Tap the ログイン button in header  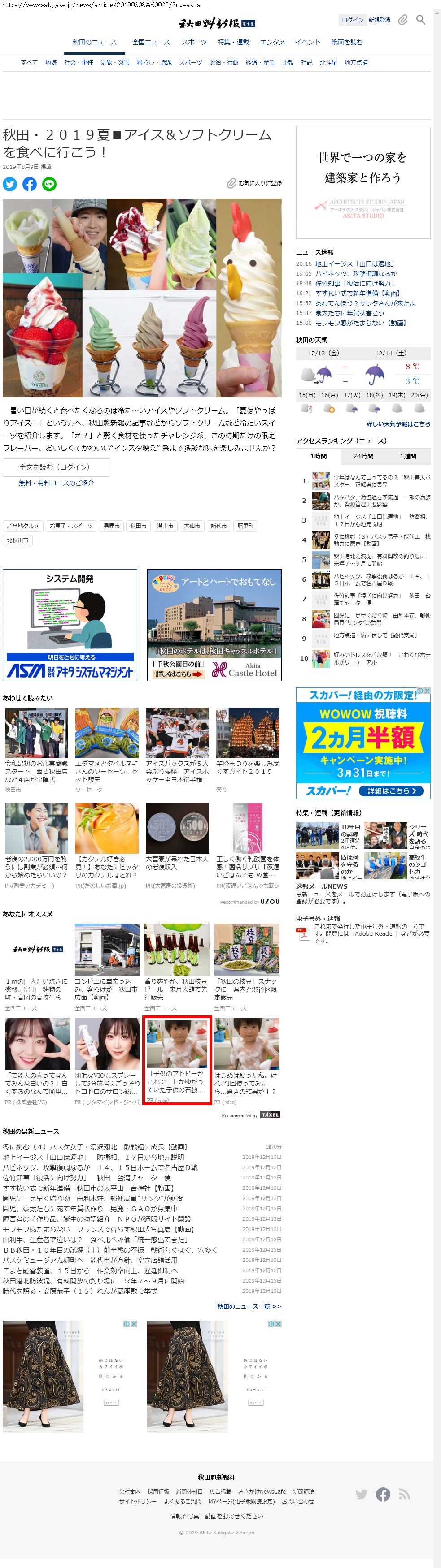tap(352, 20)
